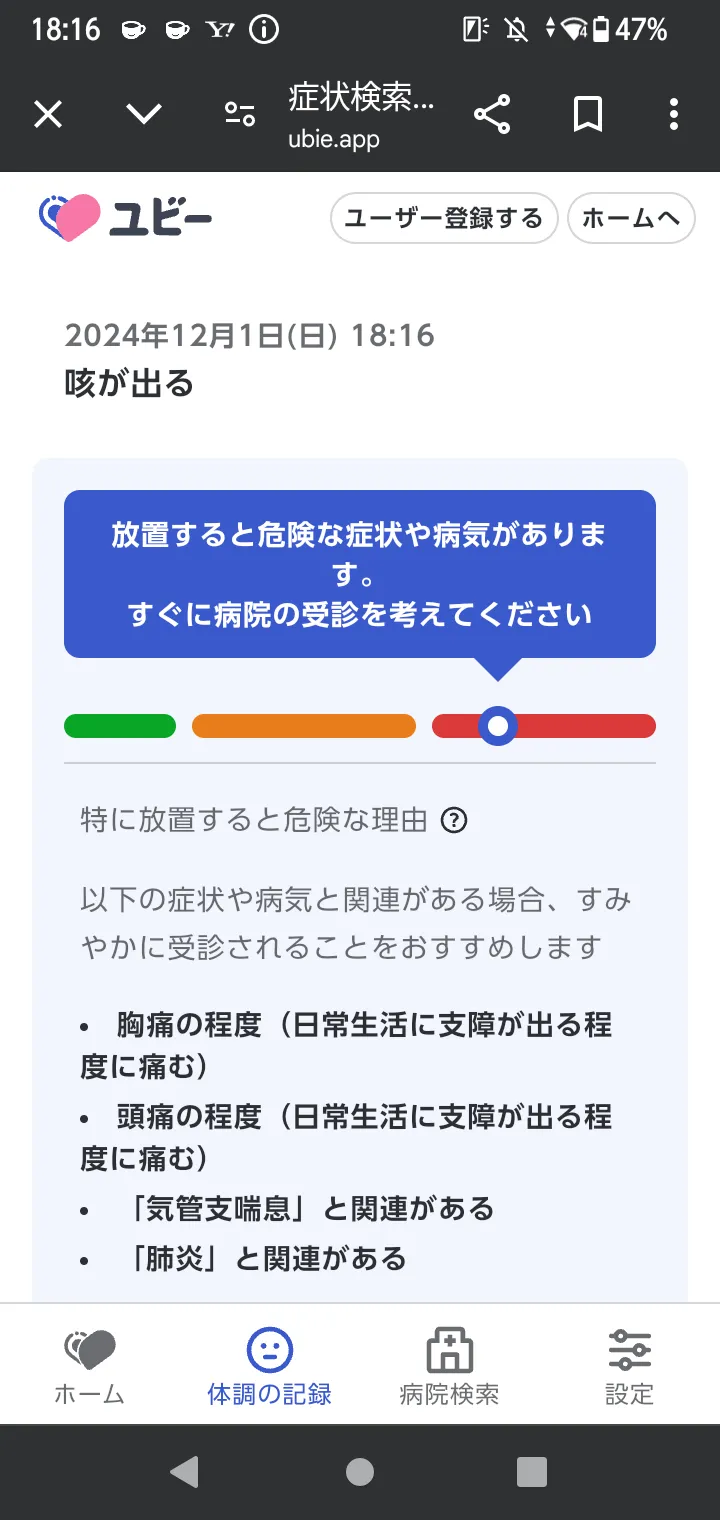Open site settings icon beside ubie.app

(240, 114)
